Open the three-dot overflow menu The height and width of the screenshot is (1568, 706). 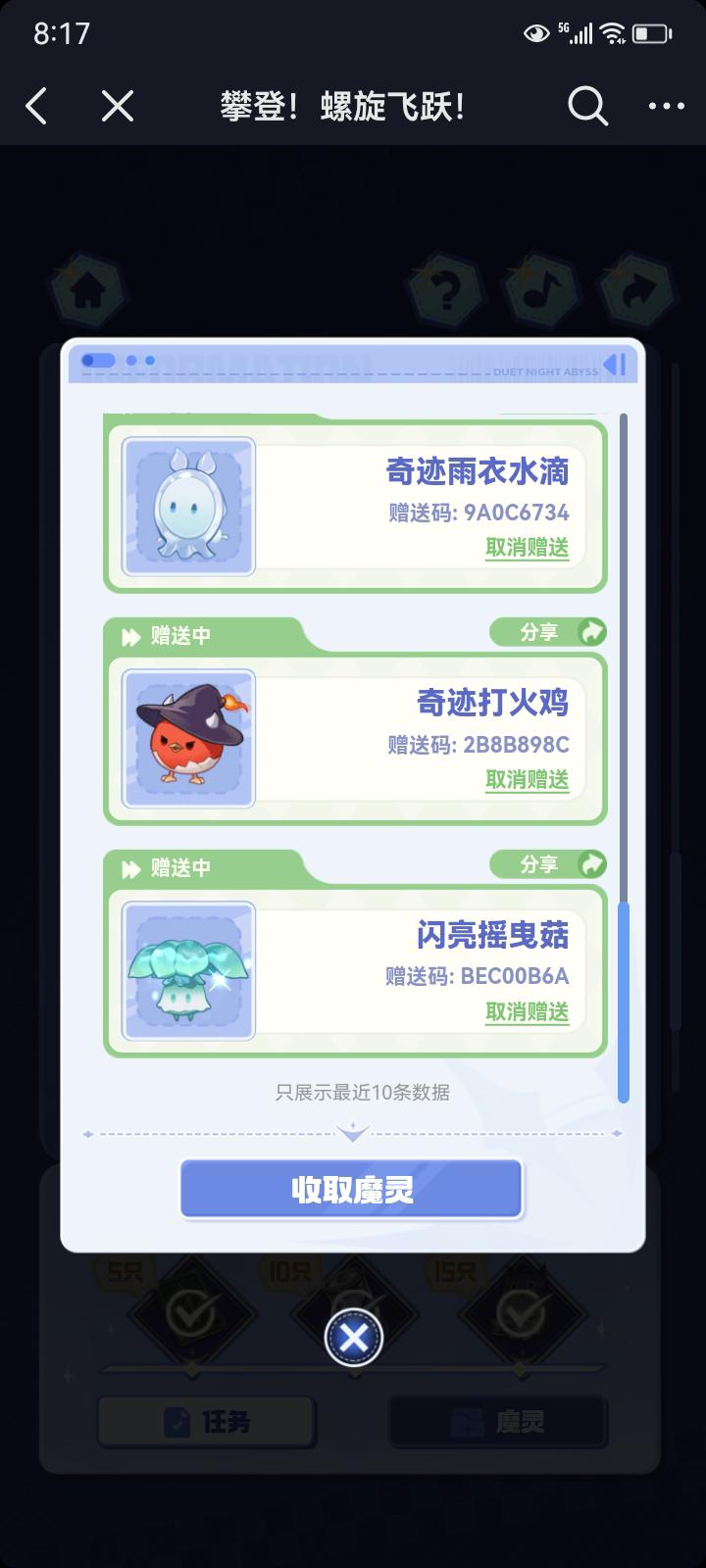tap(667, 106)
